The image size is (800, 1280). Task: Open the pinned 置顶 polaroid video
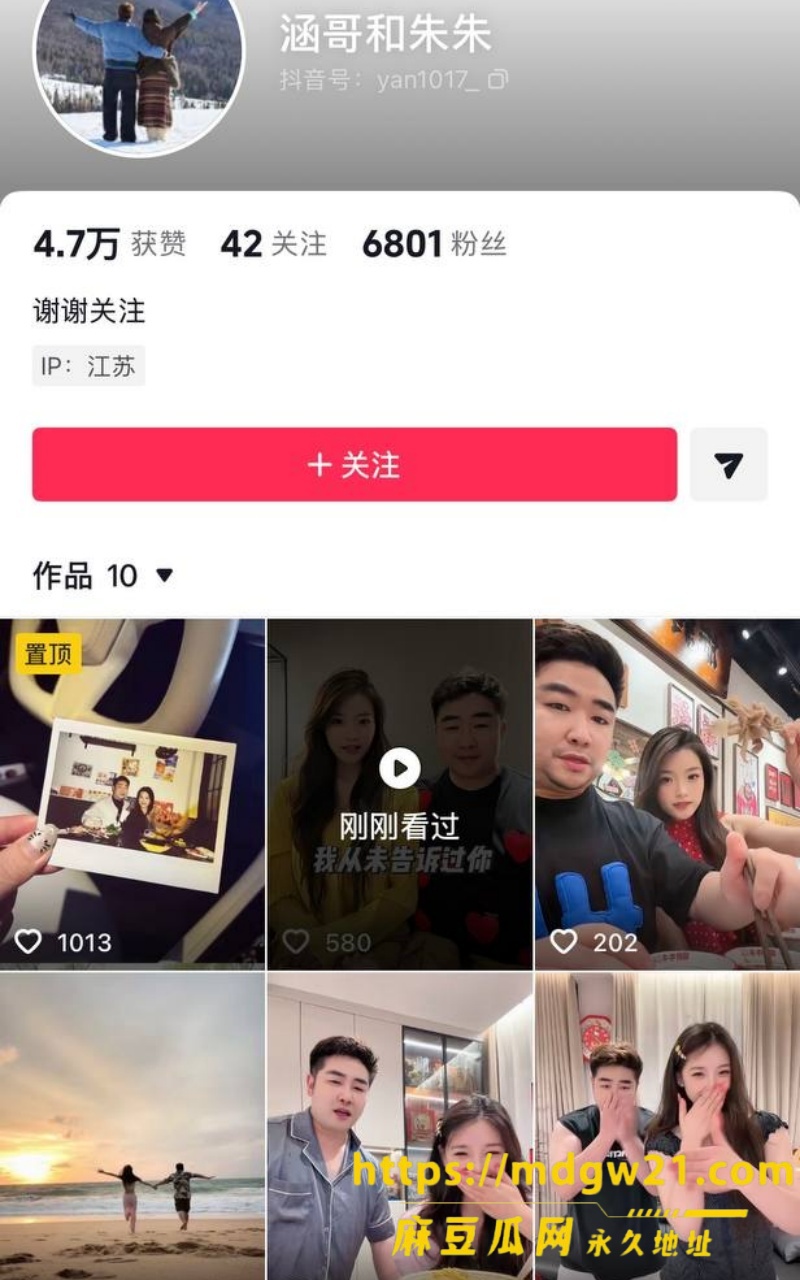click(x=132, y=794)
